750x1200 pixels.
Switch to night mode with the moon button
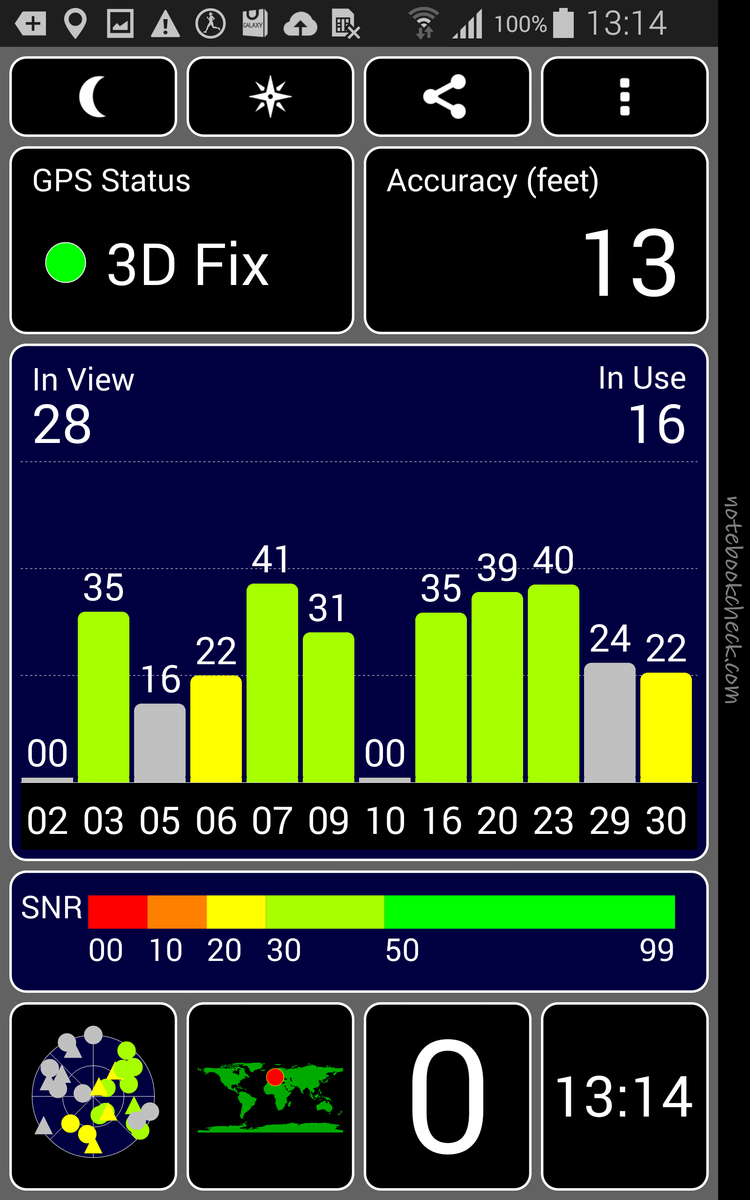tap(93, 97)
